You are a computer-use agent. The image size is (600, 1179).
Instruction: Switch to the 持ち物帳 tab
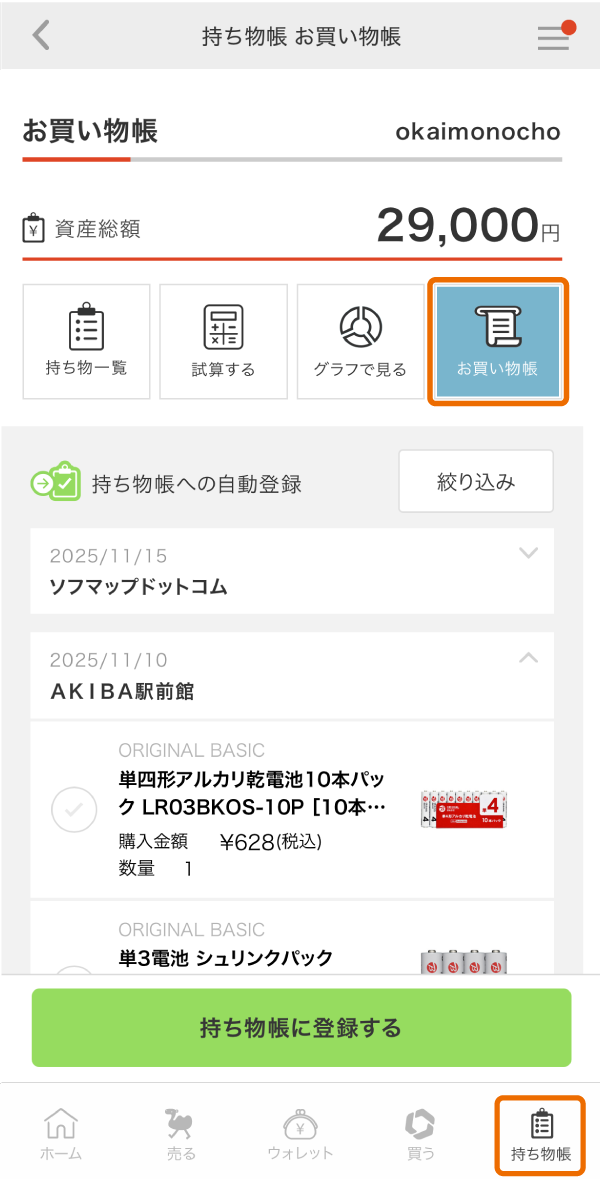(540, 1134)
